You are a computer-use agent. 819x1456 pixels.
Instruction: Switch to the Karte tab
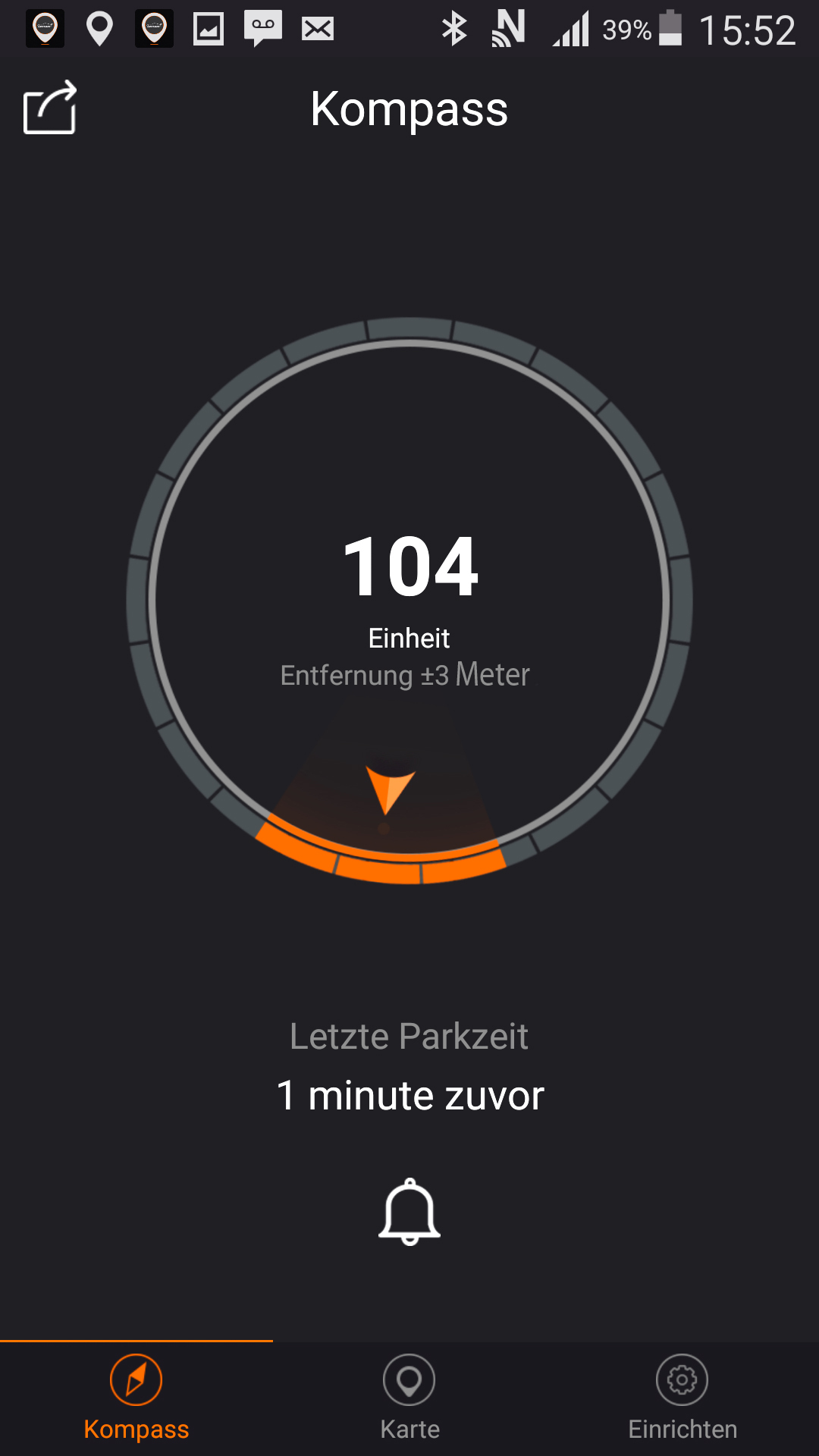tap(409, 1398)
